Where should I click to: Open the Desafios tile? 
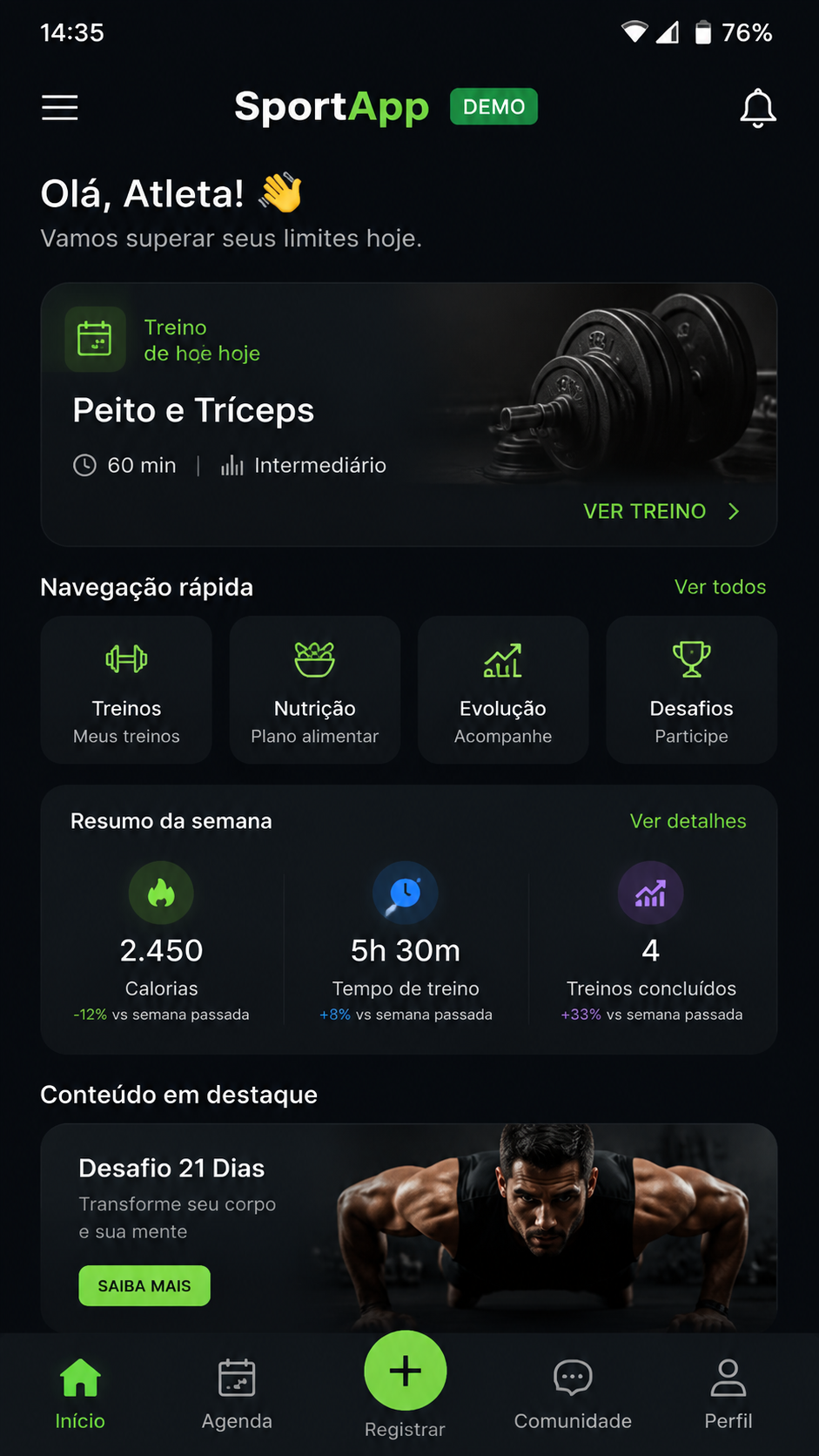coord(692,690)
